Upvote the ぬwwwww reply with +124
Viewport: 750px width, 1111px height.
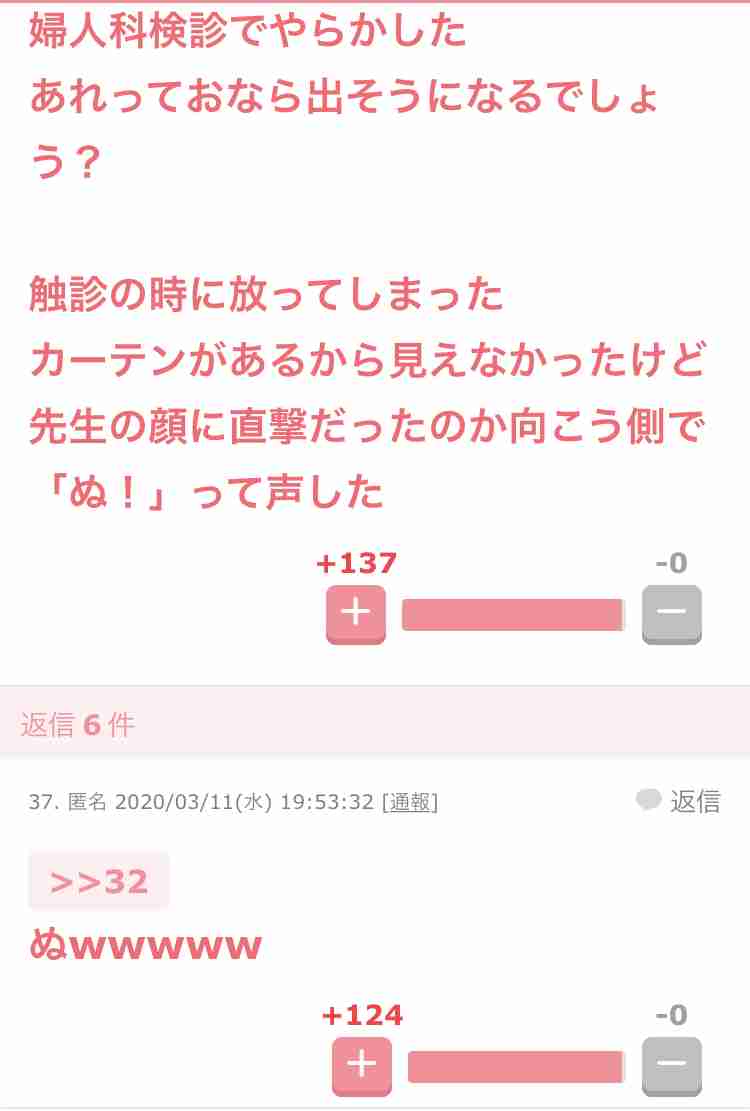click(361, 1066)
